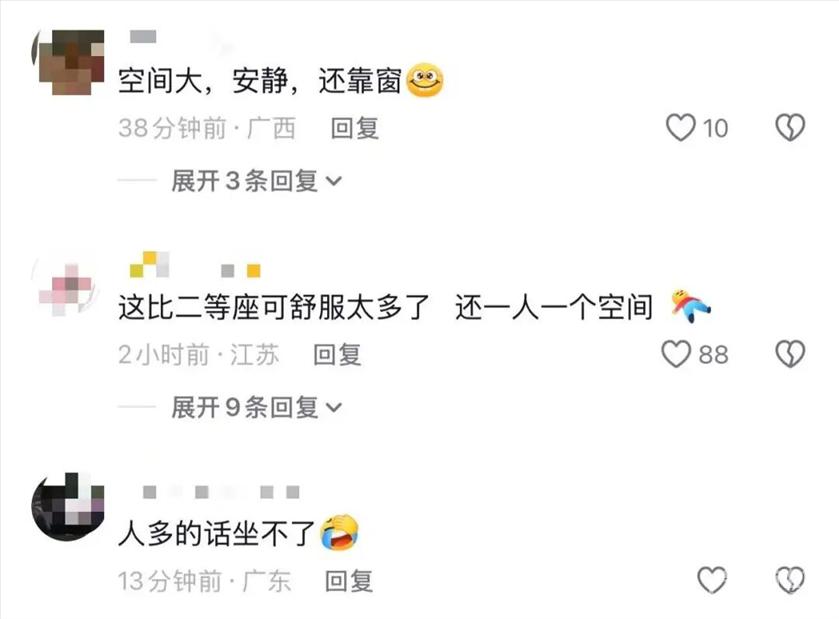Reply to the 广西 comment

[355, 128]
